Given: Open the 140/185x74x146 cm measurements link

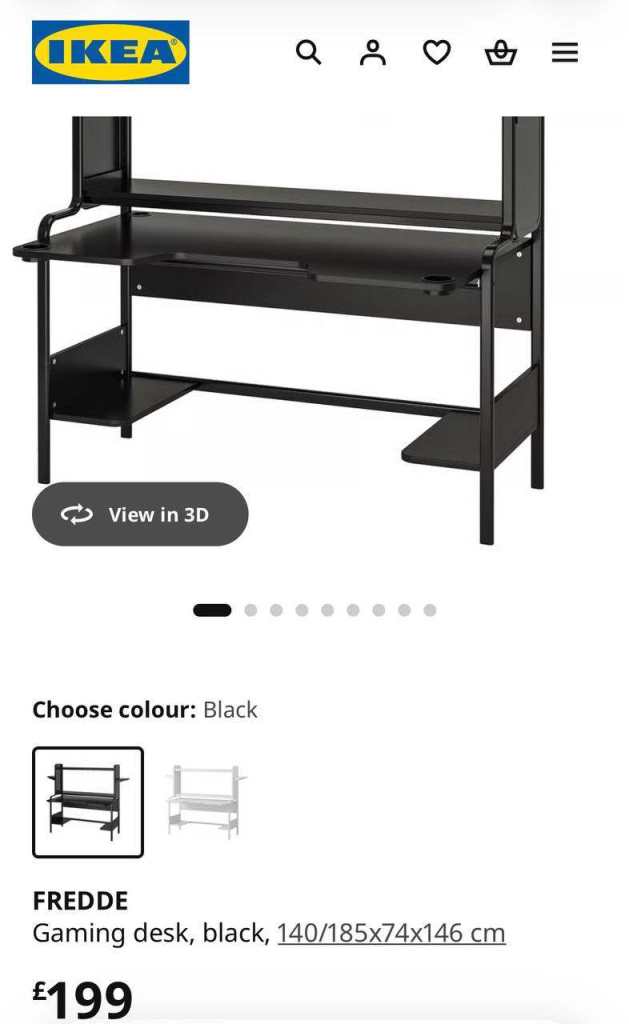Looking at the screenshot, I should click(x=391, y=933).
